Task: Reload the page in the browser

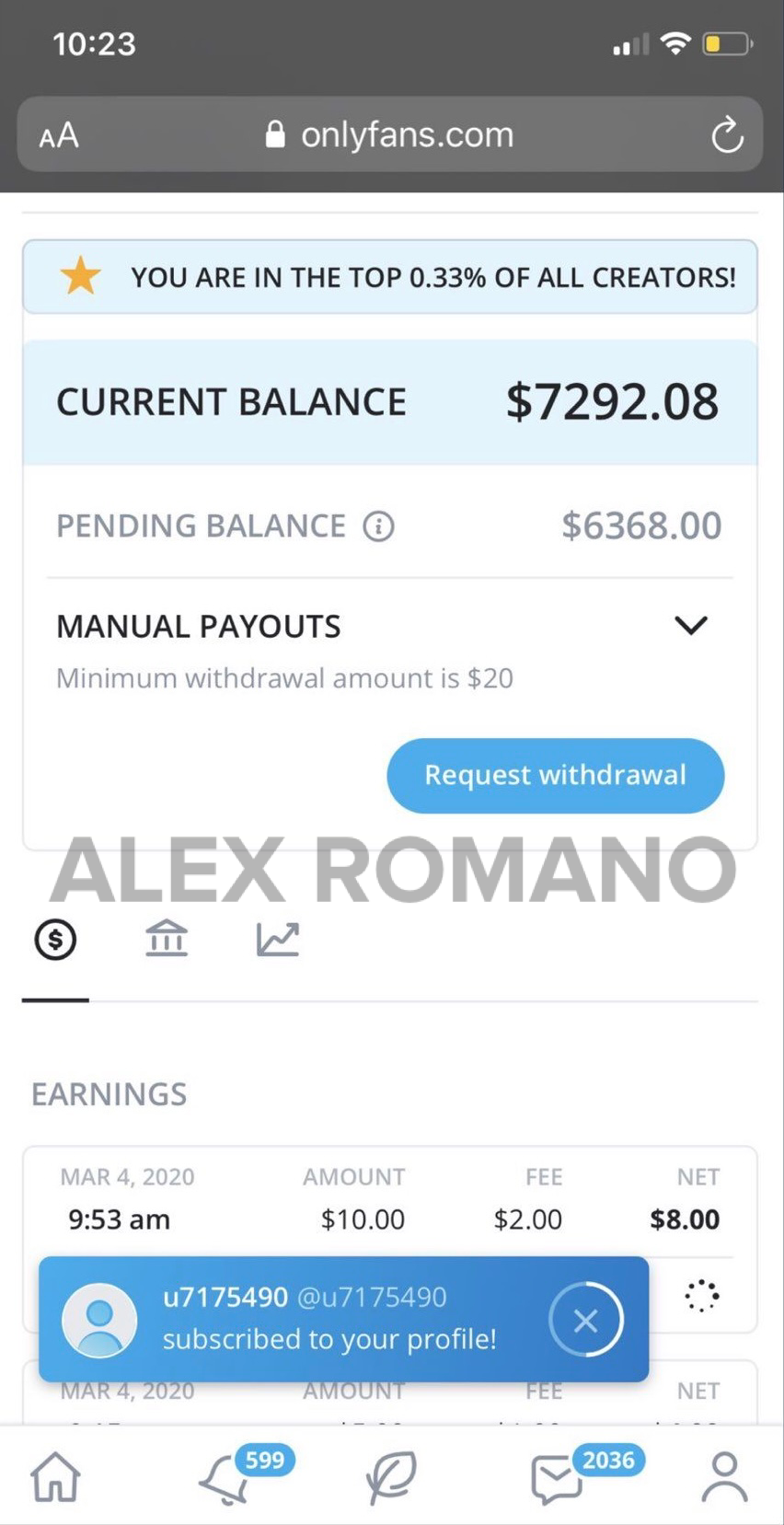Action: [x=726, y=135]
